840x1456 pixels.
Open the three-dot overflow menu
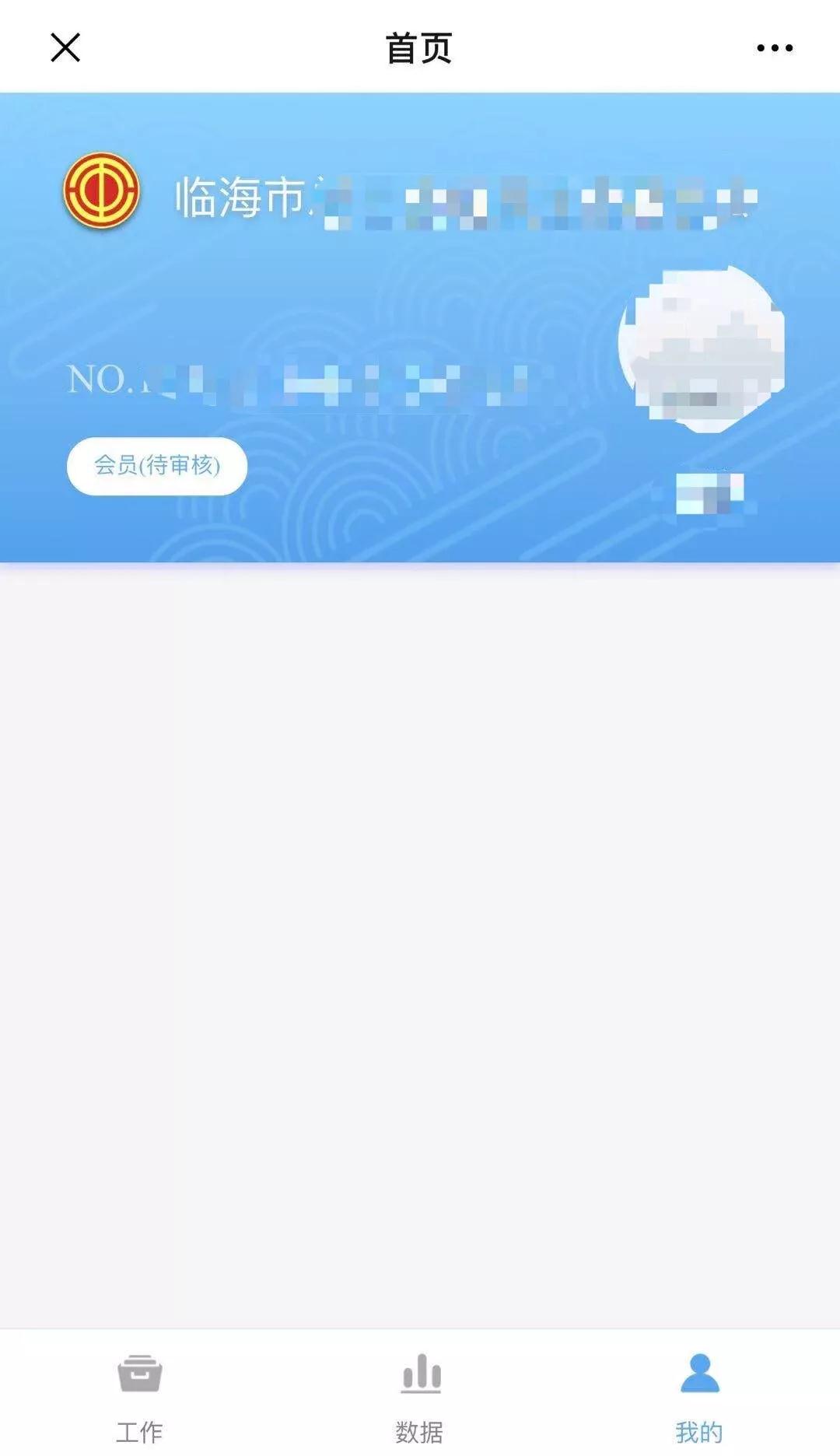pyautogui.click(x=775, y=48)
